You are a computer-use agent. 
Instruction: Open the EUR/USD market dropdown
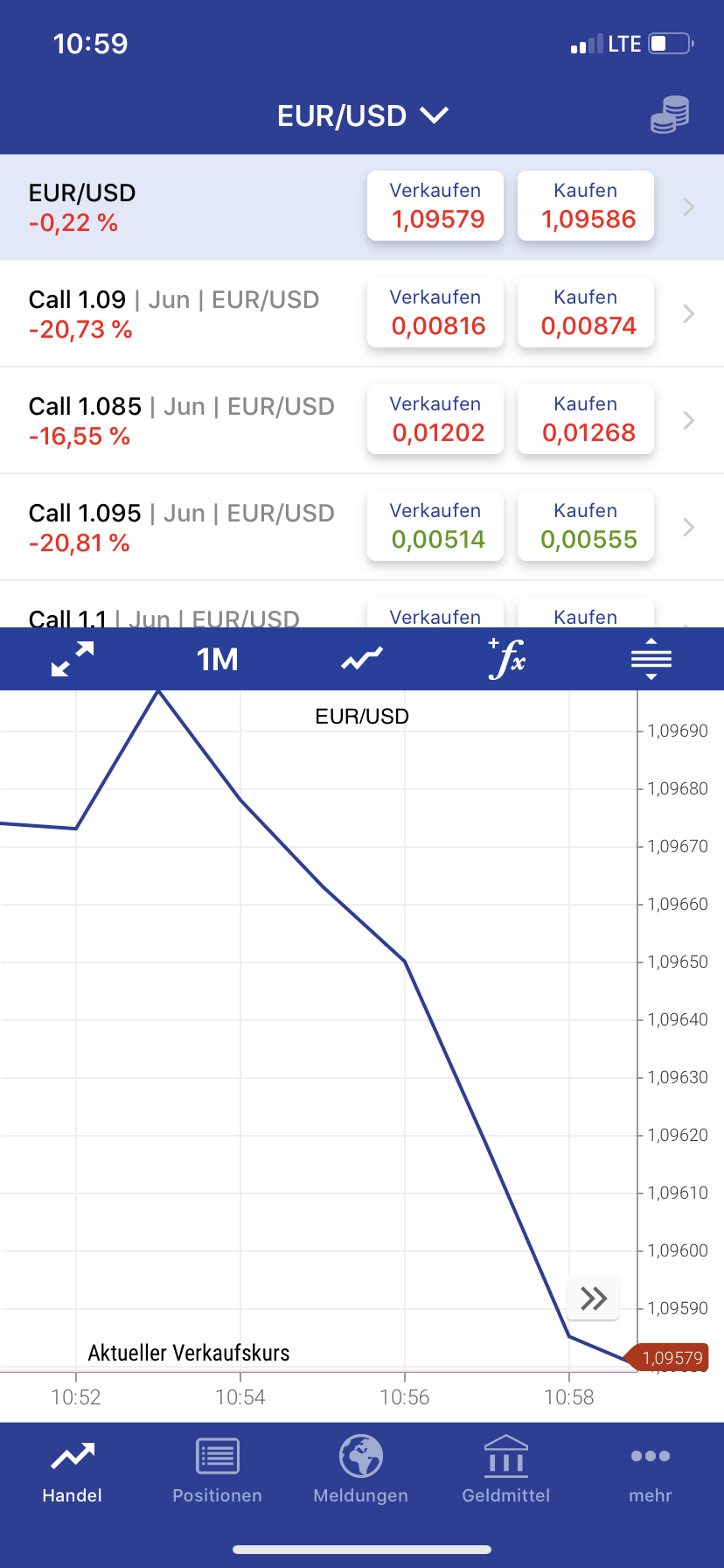tap(362, 115)
